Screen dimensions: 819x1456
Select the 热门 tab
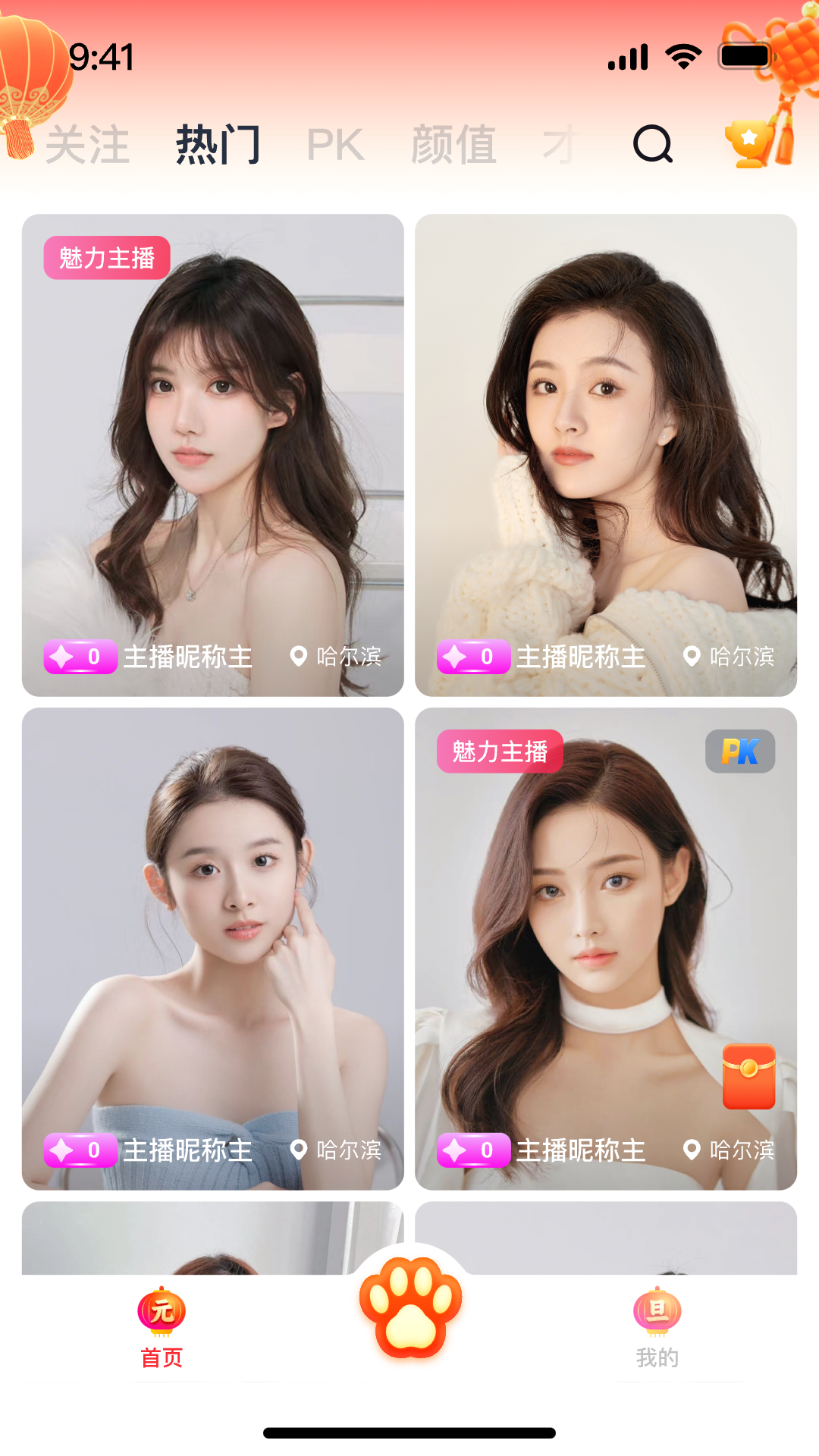218,145
